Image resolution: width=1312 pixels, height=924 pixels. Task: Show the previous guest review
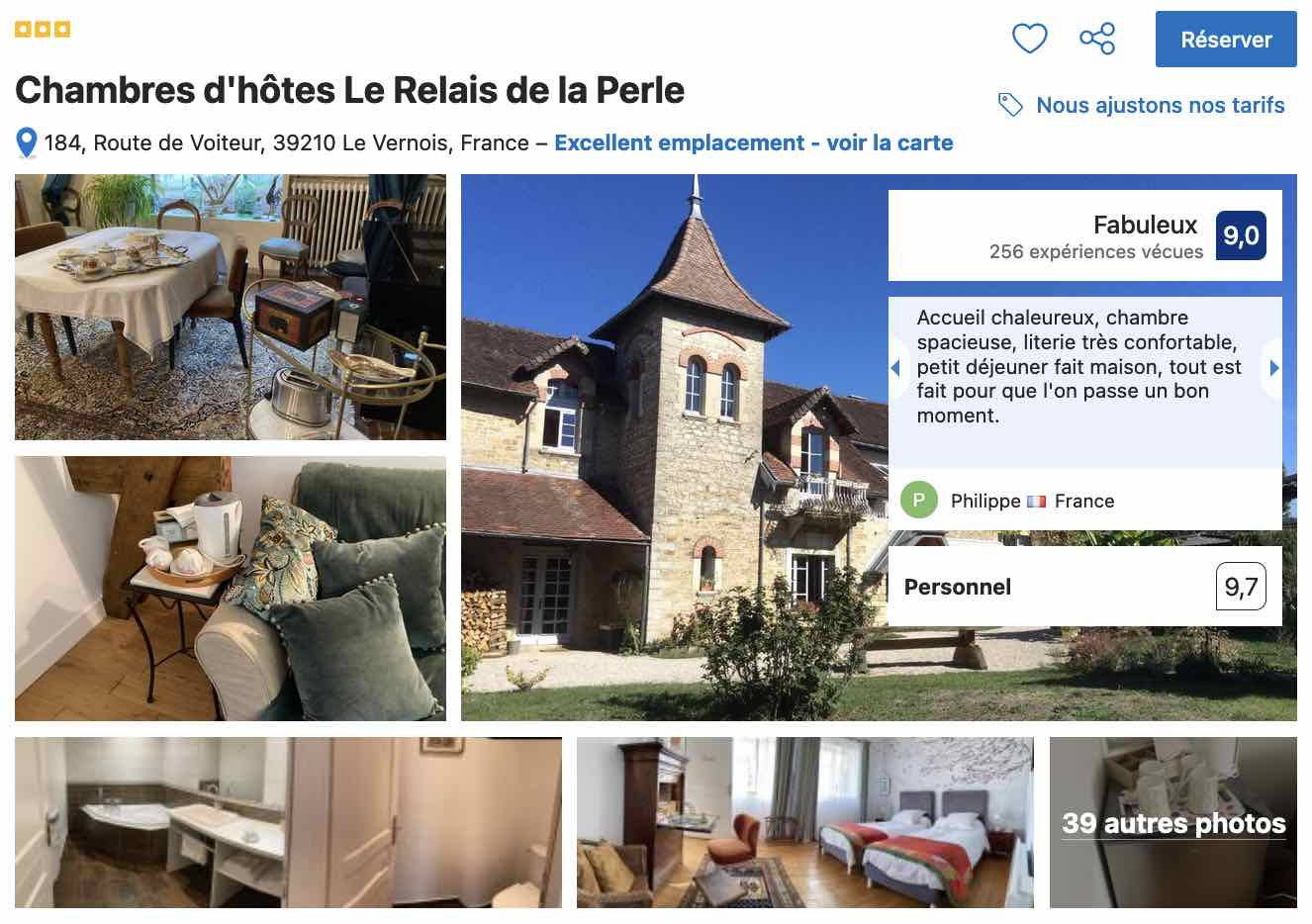coord(895,368)
